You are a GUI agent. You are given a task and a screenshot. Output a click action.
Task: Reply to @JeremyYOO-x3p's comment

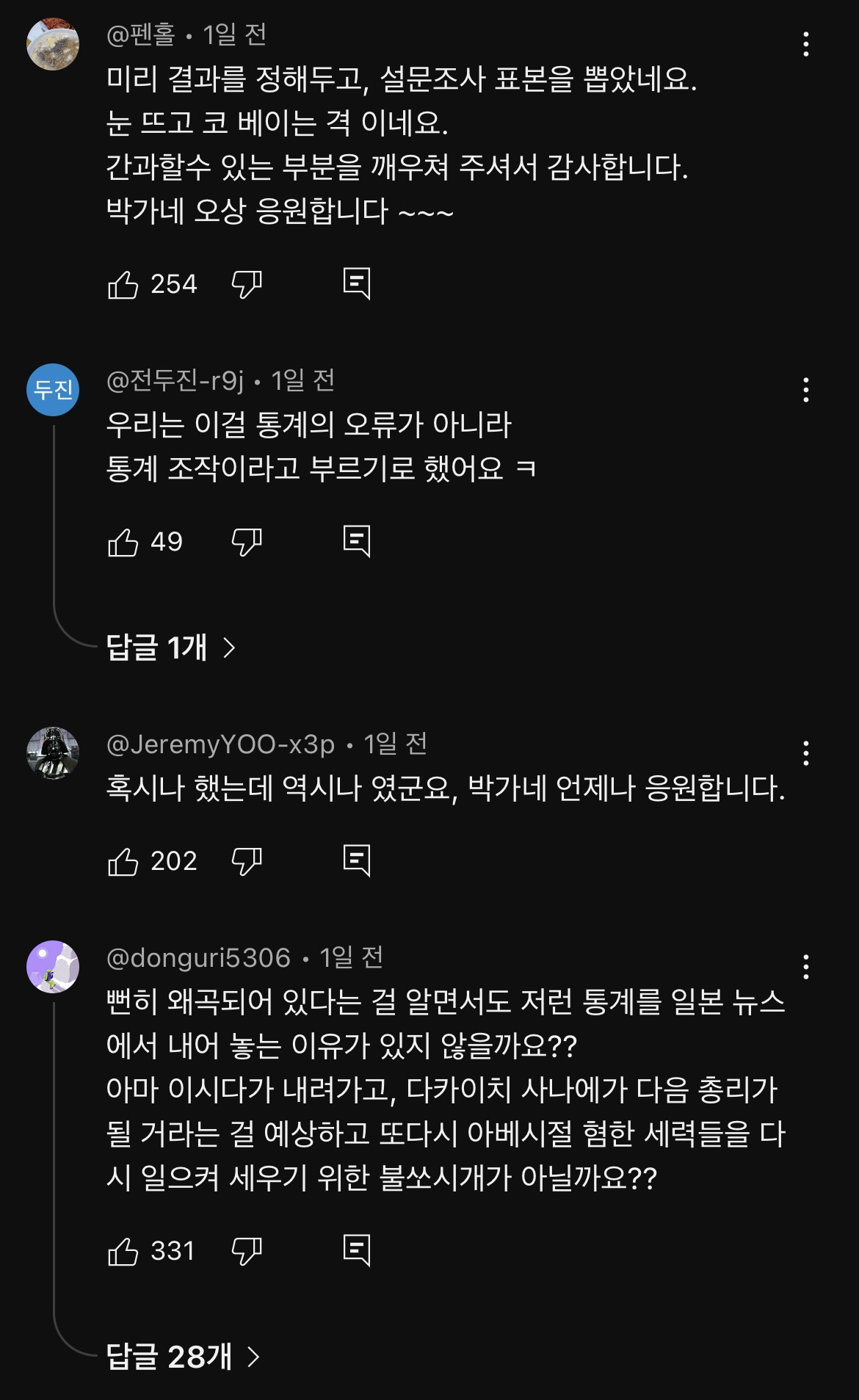359,860
